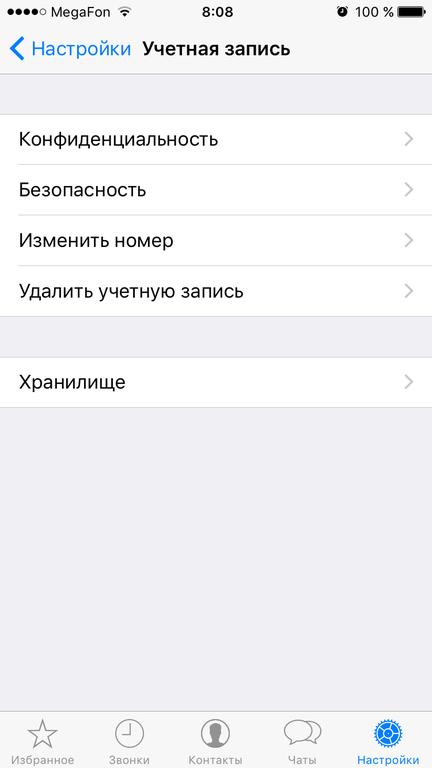Open the Безопасность row
Screen dimensions: 432x768
(216, 190)
